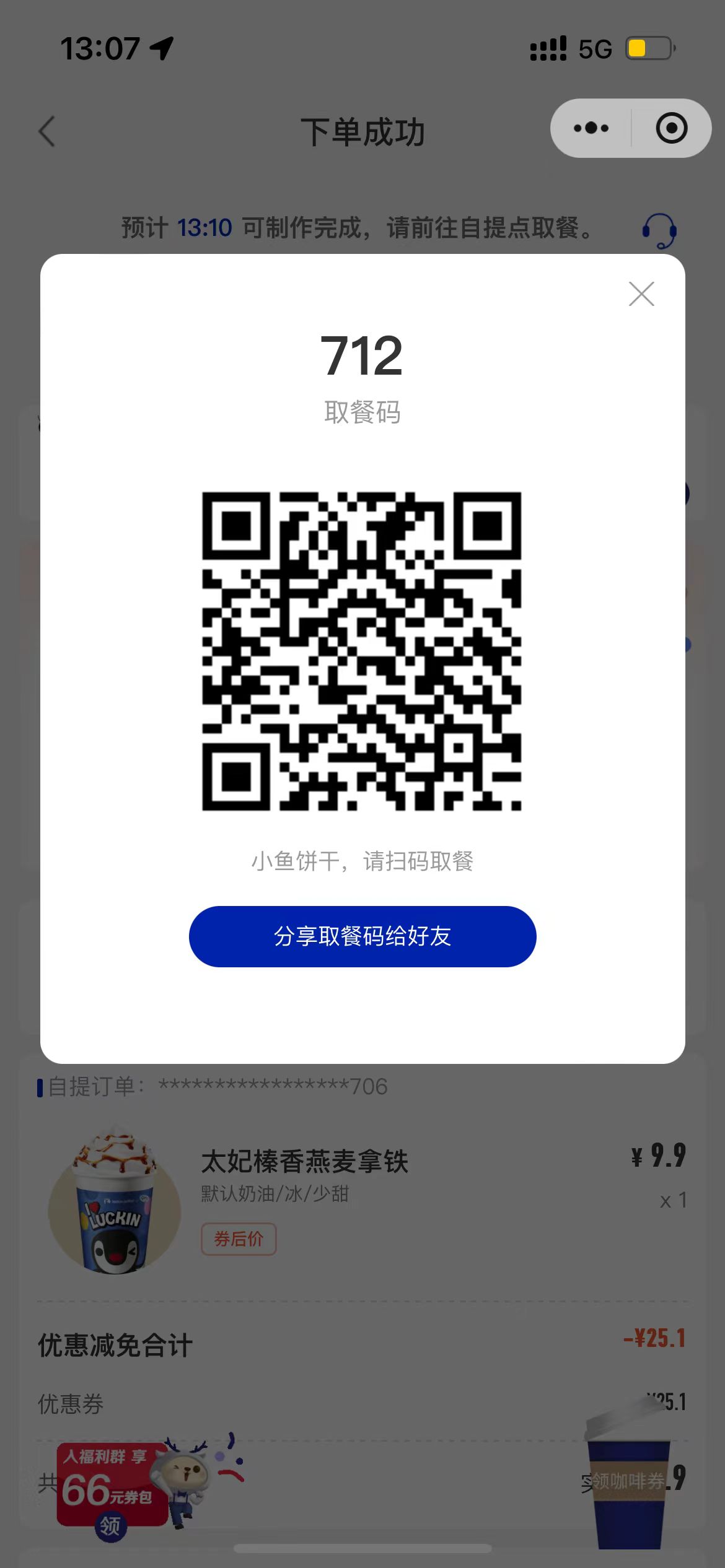
Task: Close the pickup code popup
Action: coord(641,294)
